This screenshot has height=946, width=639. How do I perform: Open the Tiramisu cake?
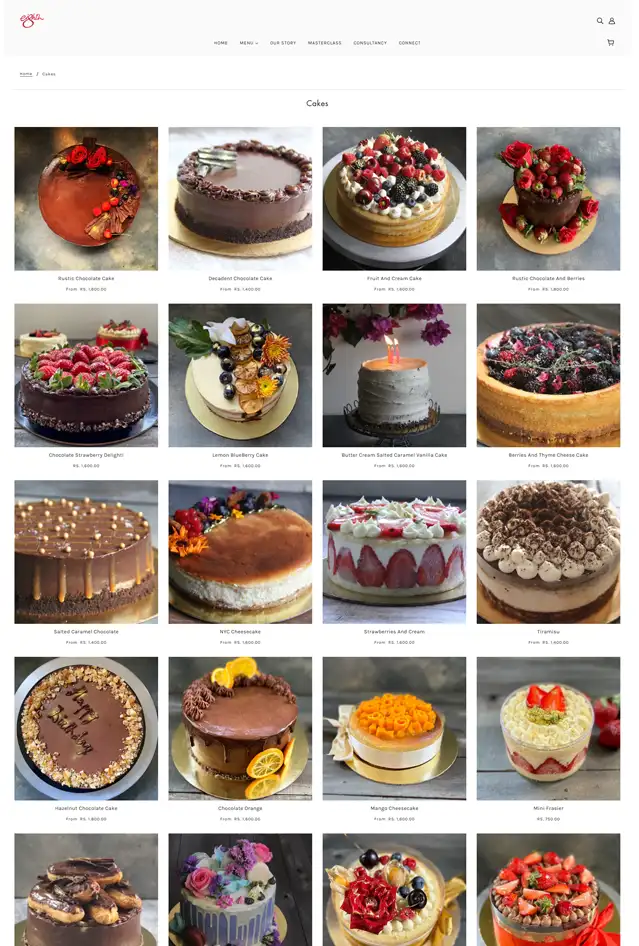(x=548, y=552)
